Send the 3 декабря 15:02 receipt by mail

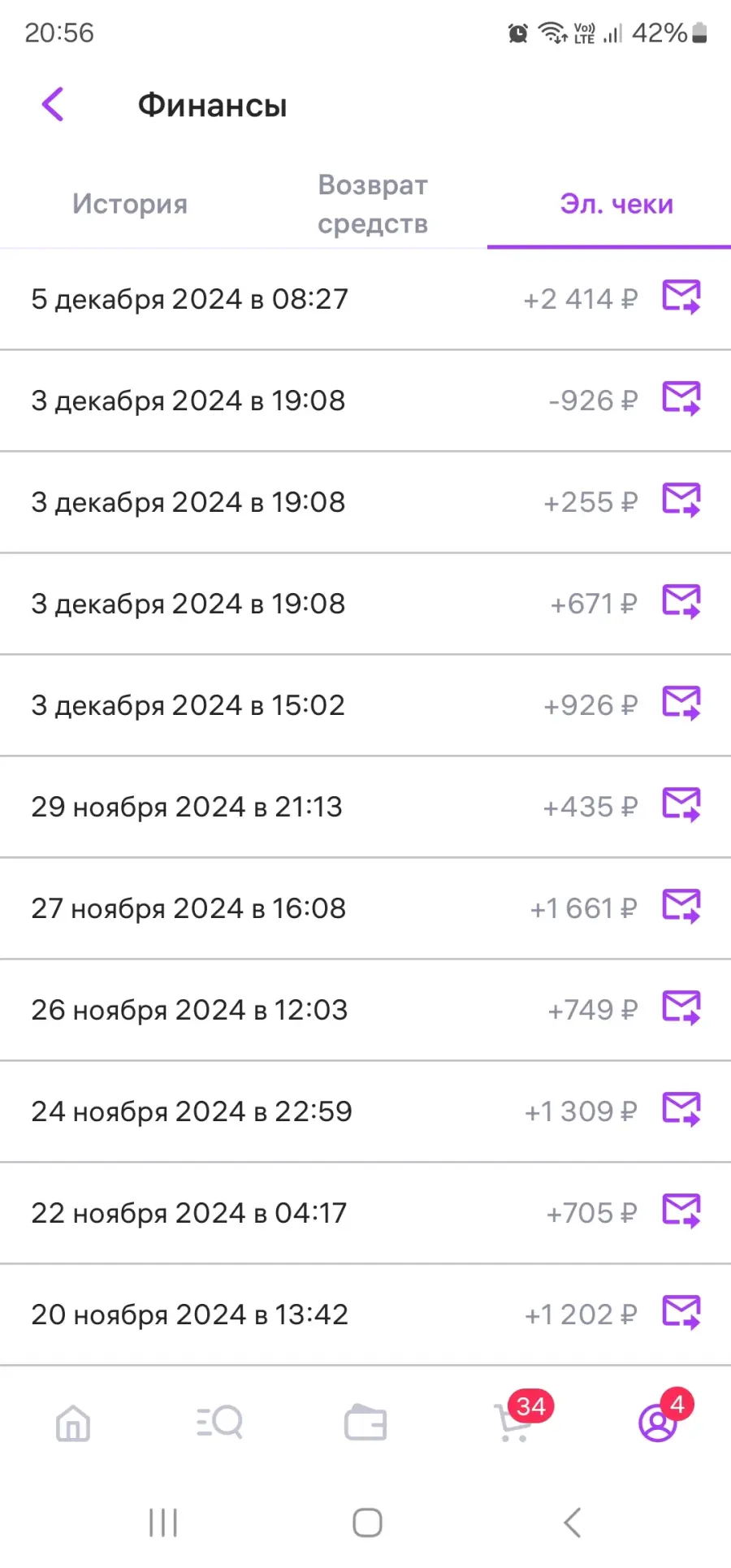pyautogui.click(x=681, y=704)
